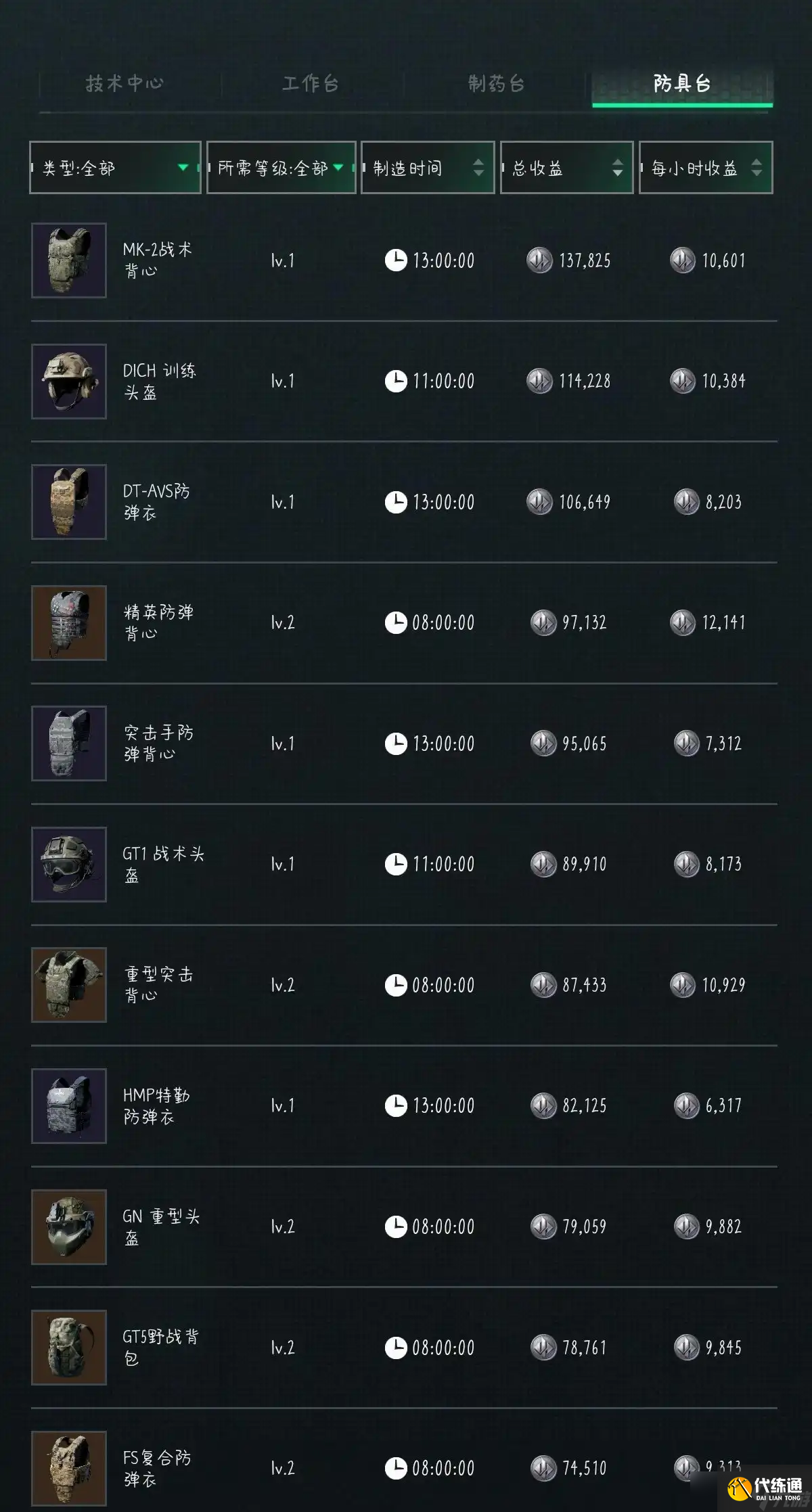Switch to the 制药台 tab
The width and height of the screenshot is (812, 1512).
point(497,84)
